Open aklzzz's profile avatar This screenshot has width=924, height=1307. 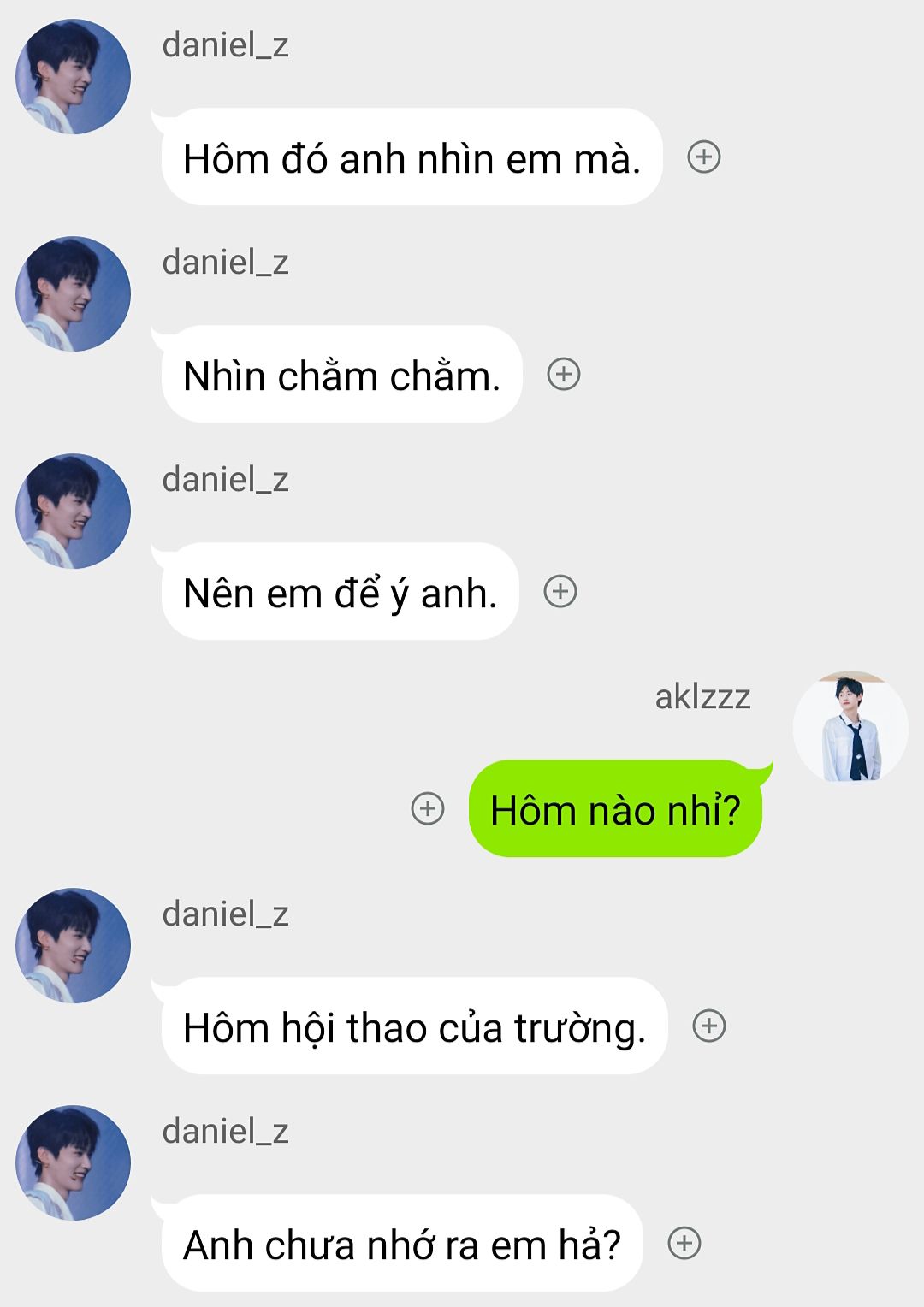(850, 727)
